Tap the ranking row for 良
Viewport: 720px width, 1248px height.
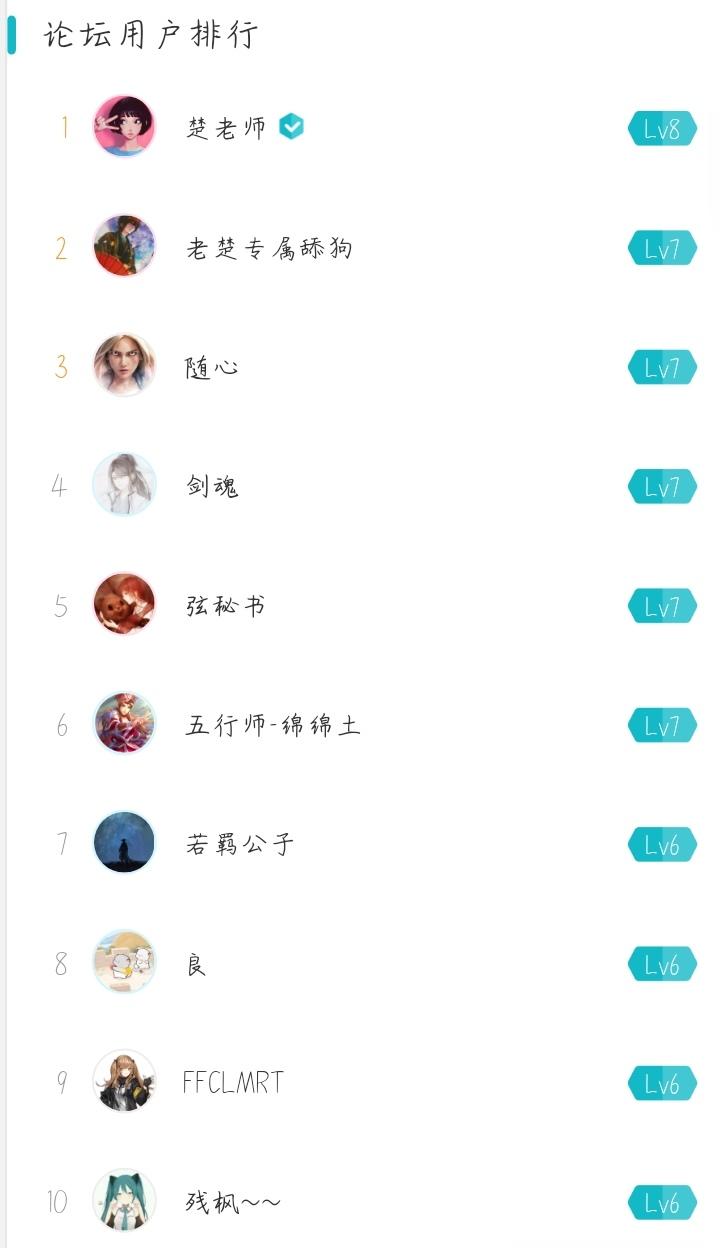click(x=196, y=964)
